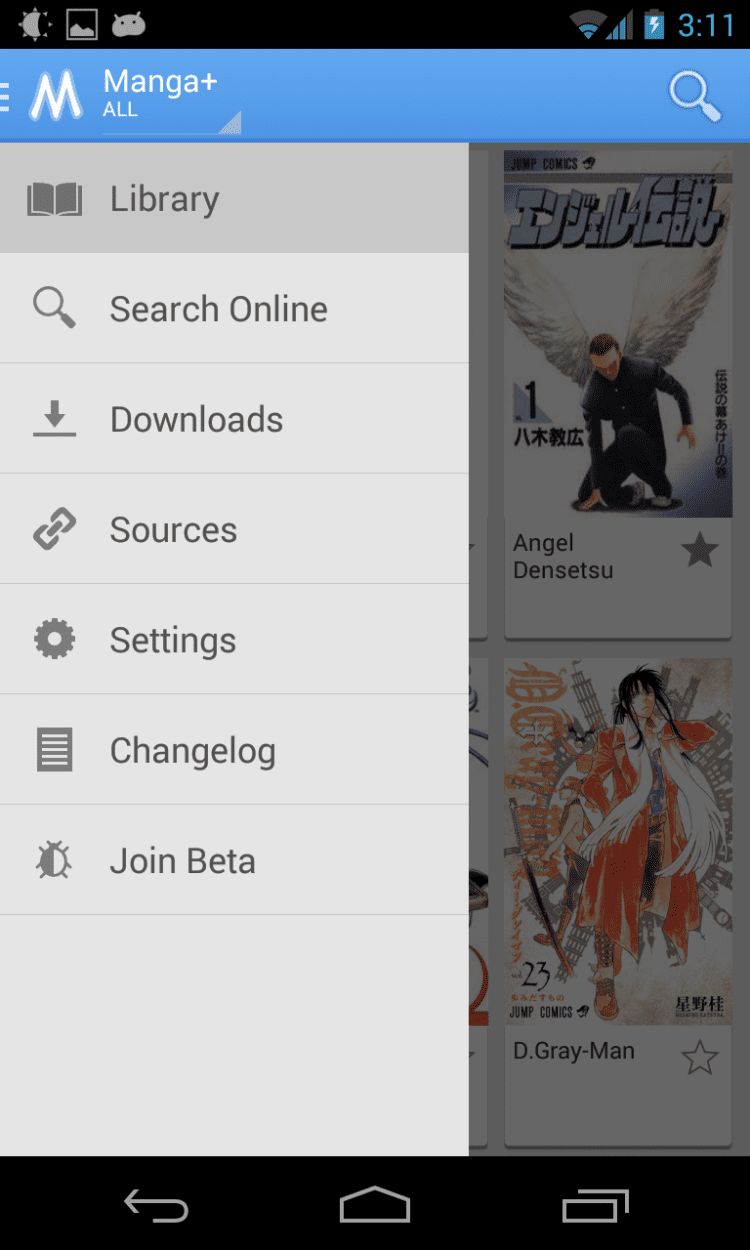This screenshot has width=750, height=1250.
Task: Tap the system back button
Action: pos(156,1205)
